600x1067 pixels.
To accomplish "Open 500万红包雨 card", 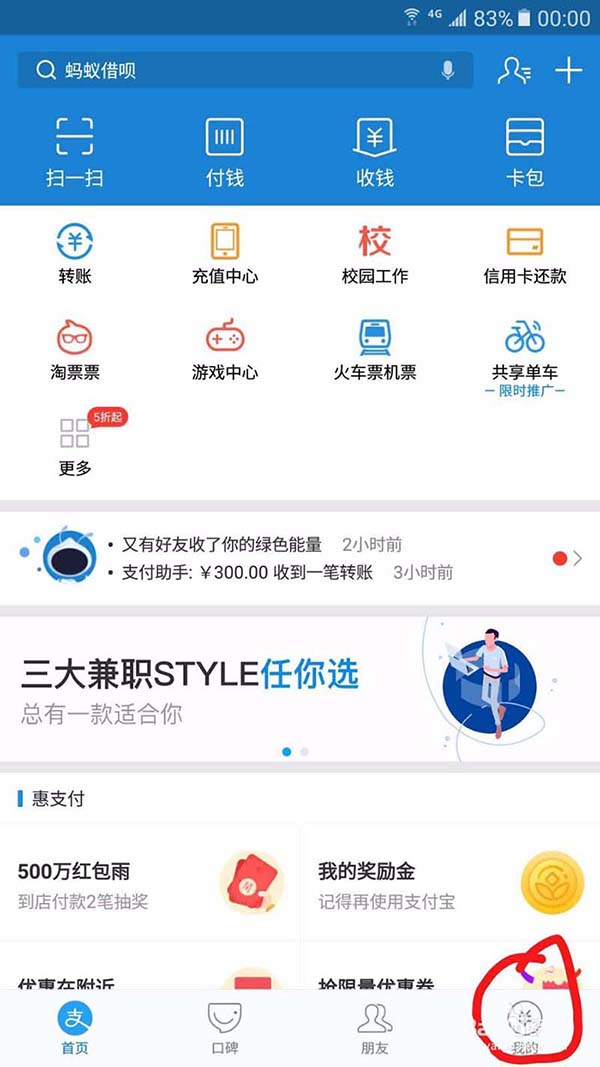I will (150, 884).
